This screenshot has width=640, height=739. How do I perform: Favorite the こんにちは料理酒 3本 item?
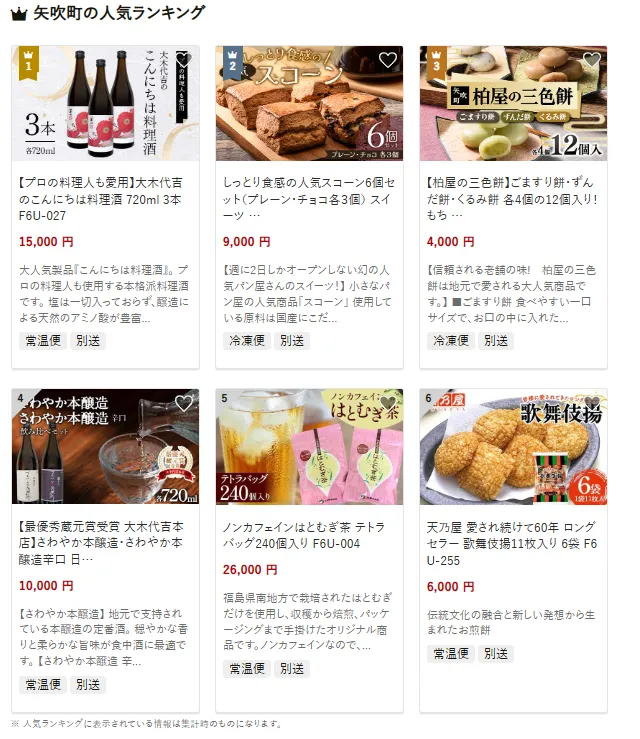(183, 60)
